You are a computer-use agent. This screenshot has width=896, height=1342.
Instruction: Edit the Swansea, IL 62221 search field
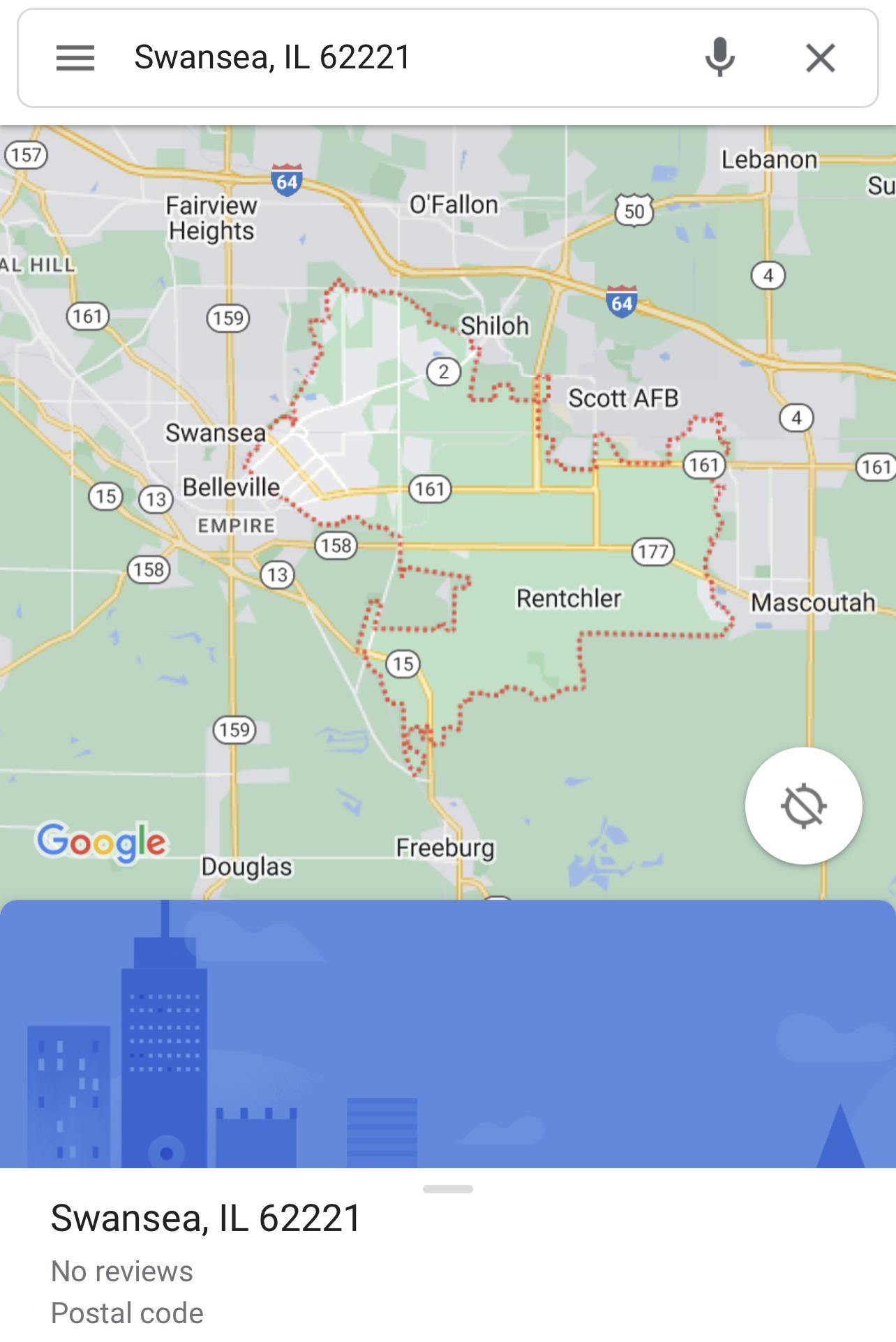coord(391,57)
